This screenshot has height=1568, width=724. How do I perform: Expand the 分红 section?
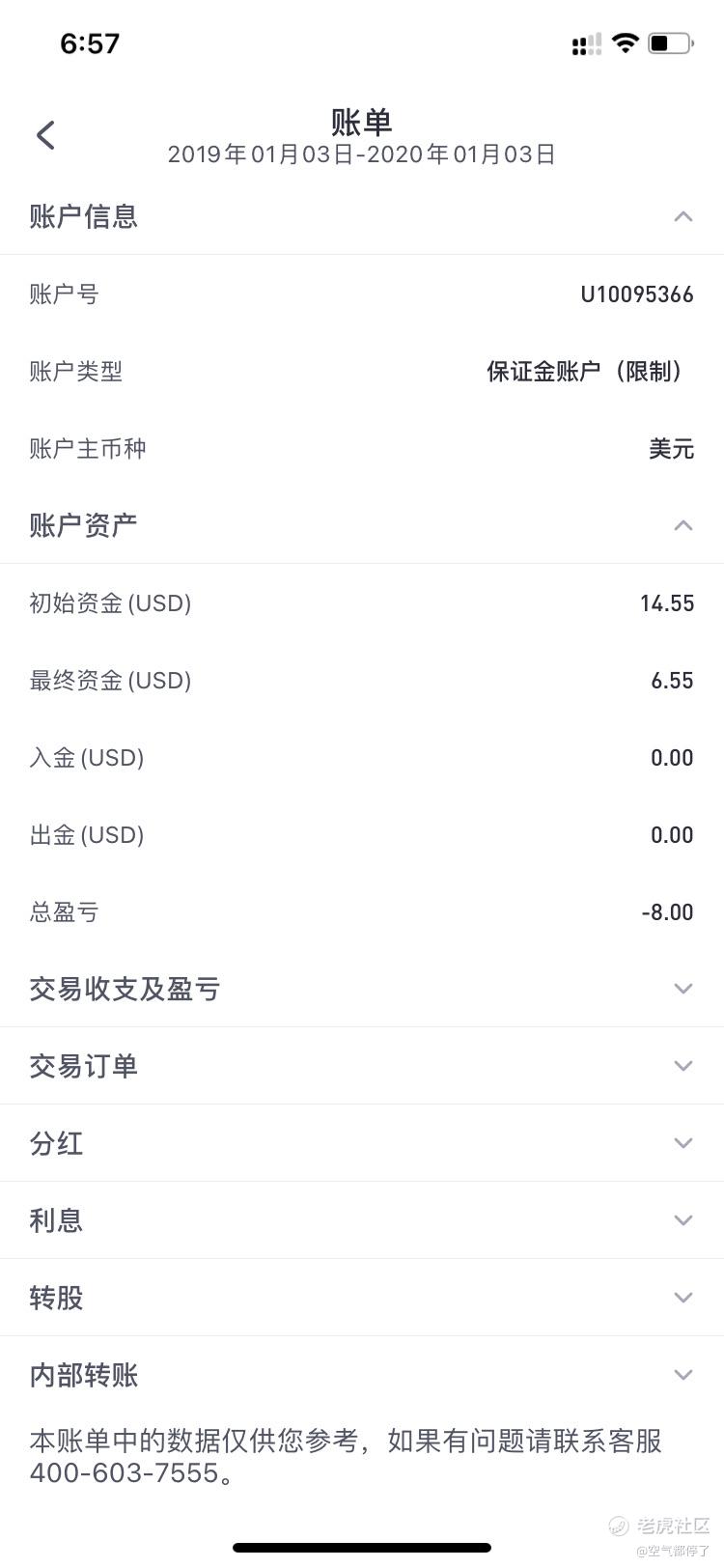pyautogui.click(x=682, y=1143)
